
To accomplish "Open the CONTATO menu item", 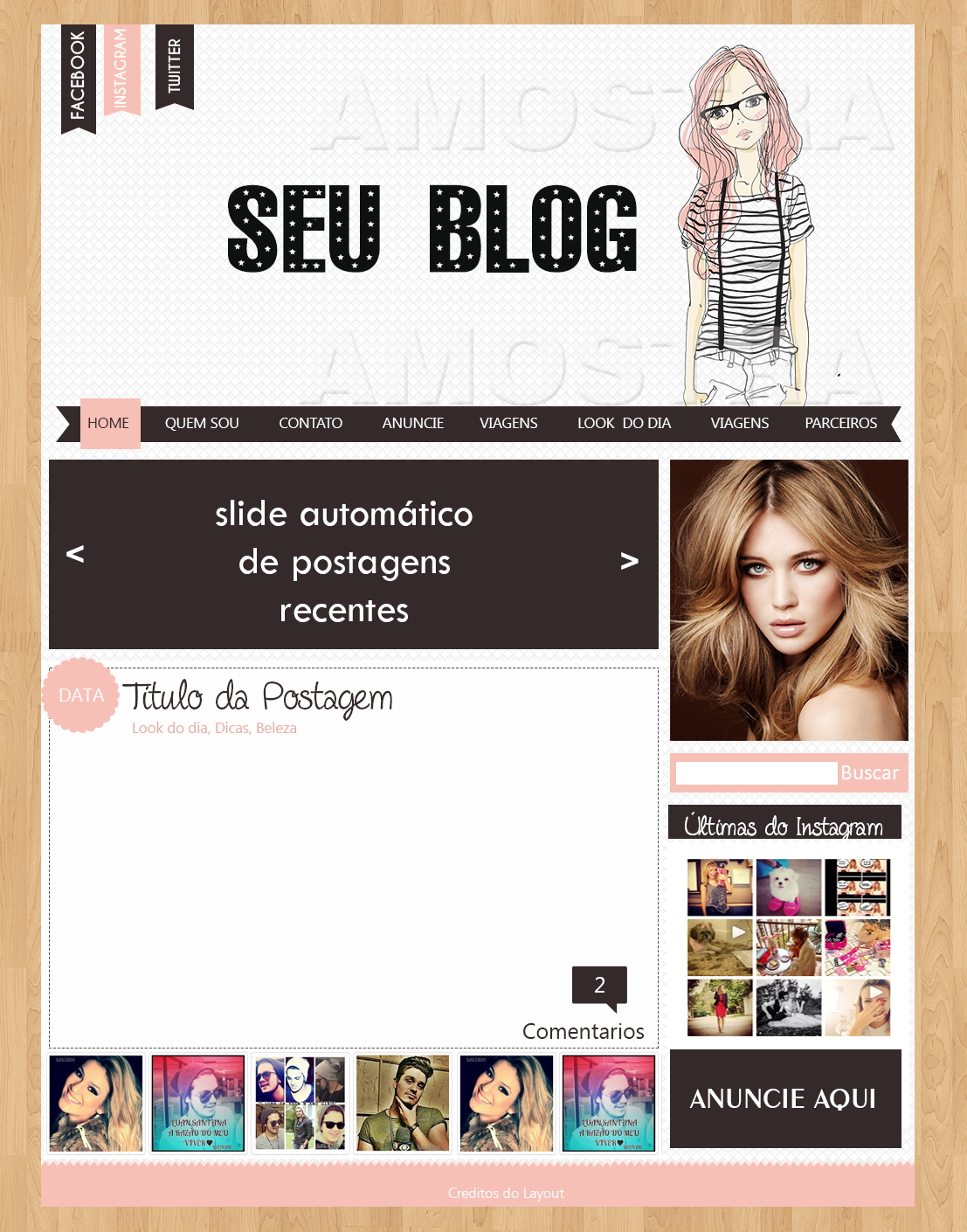I will (310, 423).
